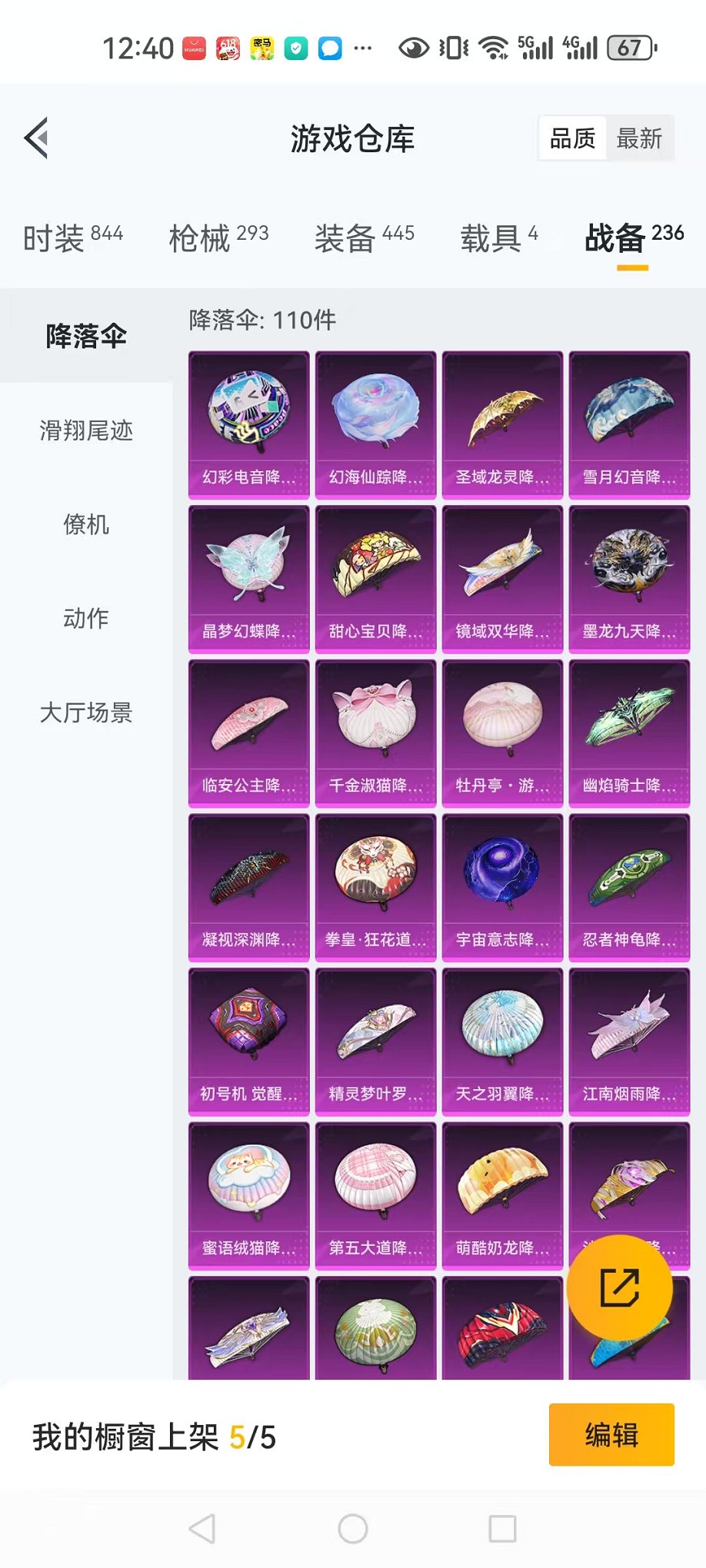View the 圣域龙灵 parachute item
Screen dimensions: 706x1568
502,425
